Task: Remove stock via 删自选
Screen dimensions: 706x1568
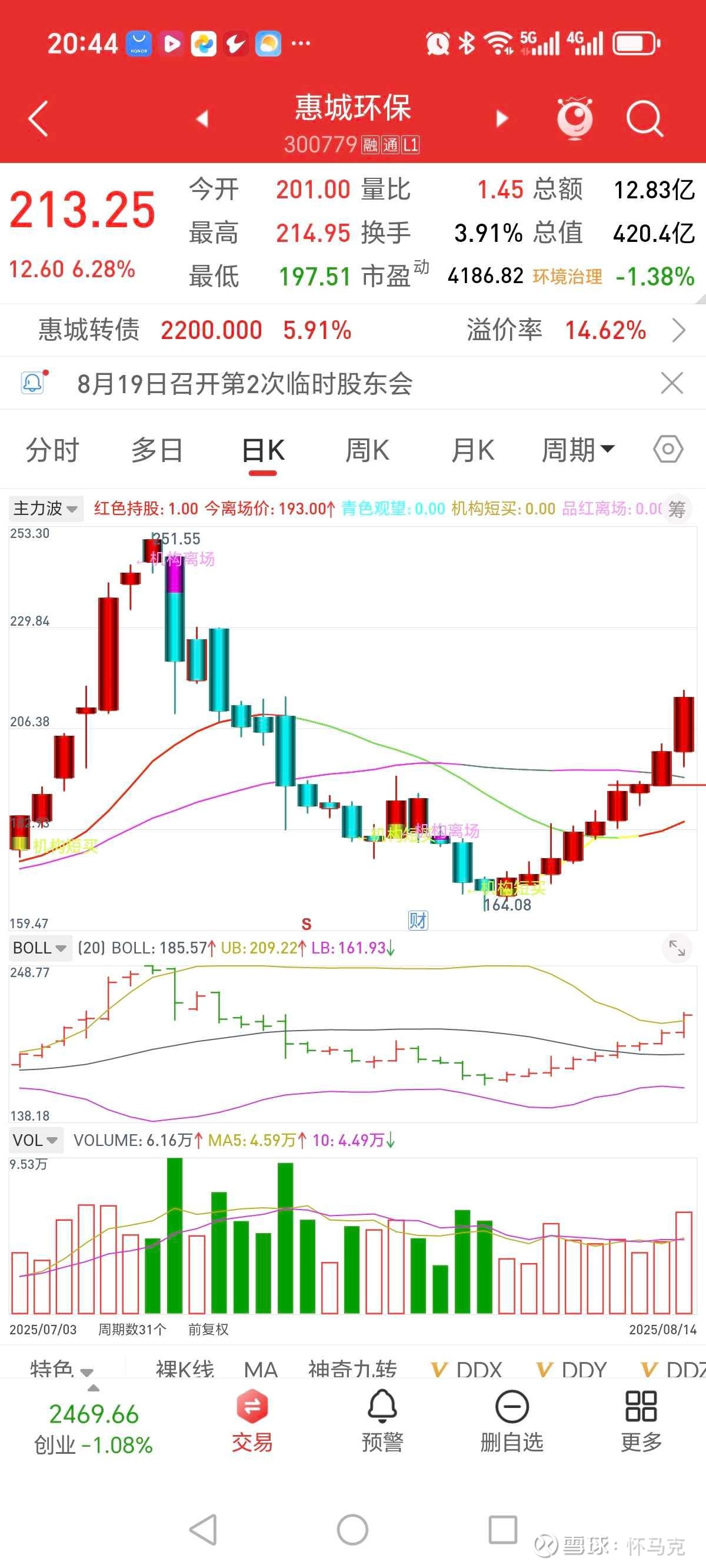Action: 512,1421
